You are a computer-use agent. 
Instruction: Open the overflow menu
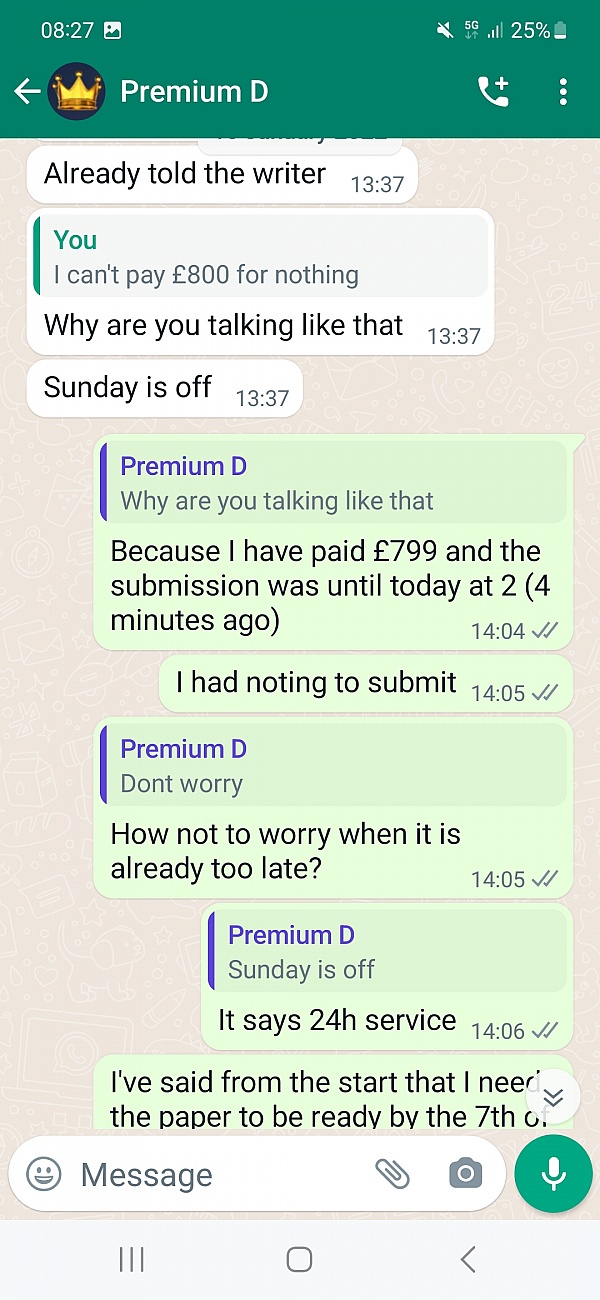coord(563,92)
